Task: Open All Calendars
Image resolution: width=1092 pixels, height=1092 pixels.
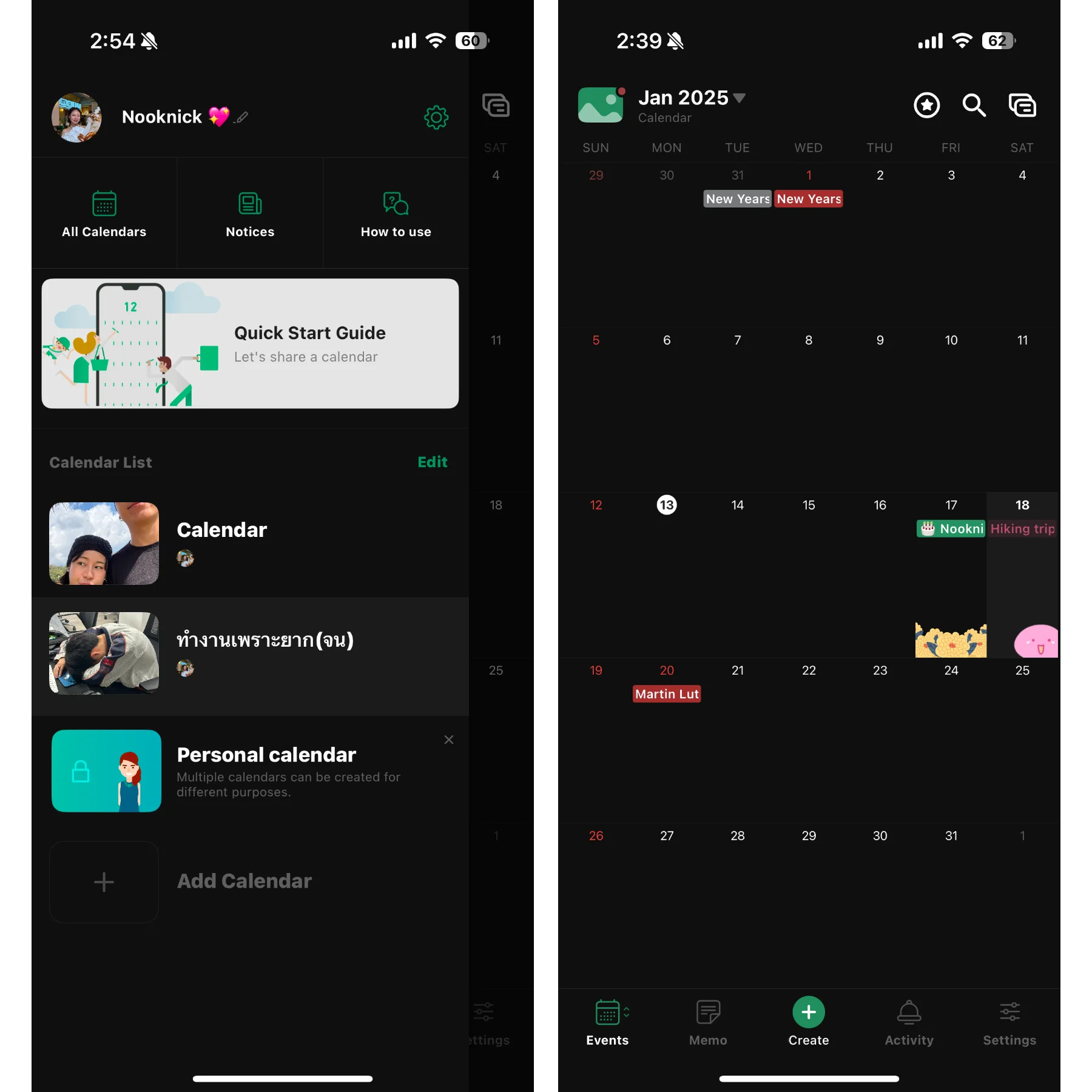Action: coord(104,214)
